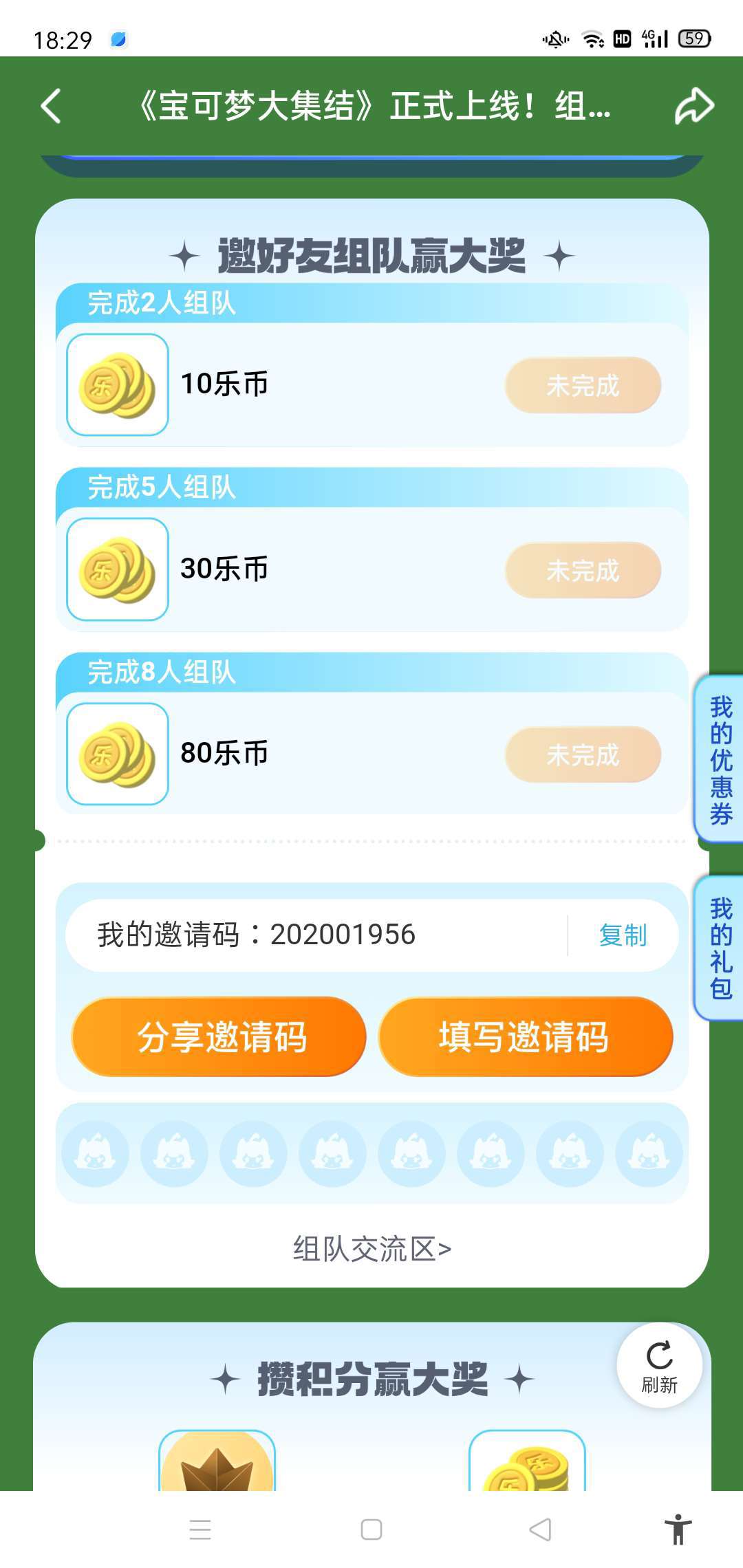Refresh the page with 刷新 button
The image size is (743, 1568).
(x=659, y=1365)
